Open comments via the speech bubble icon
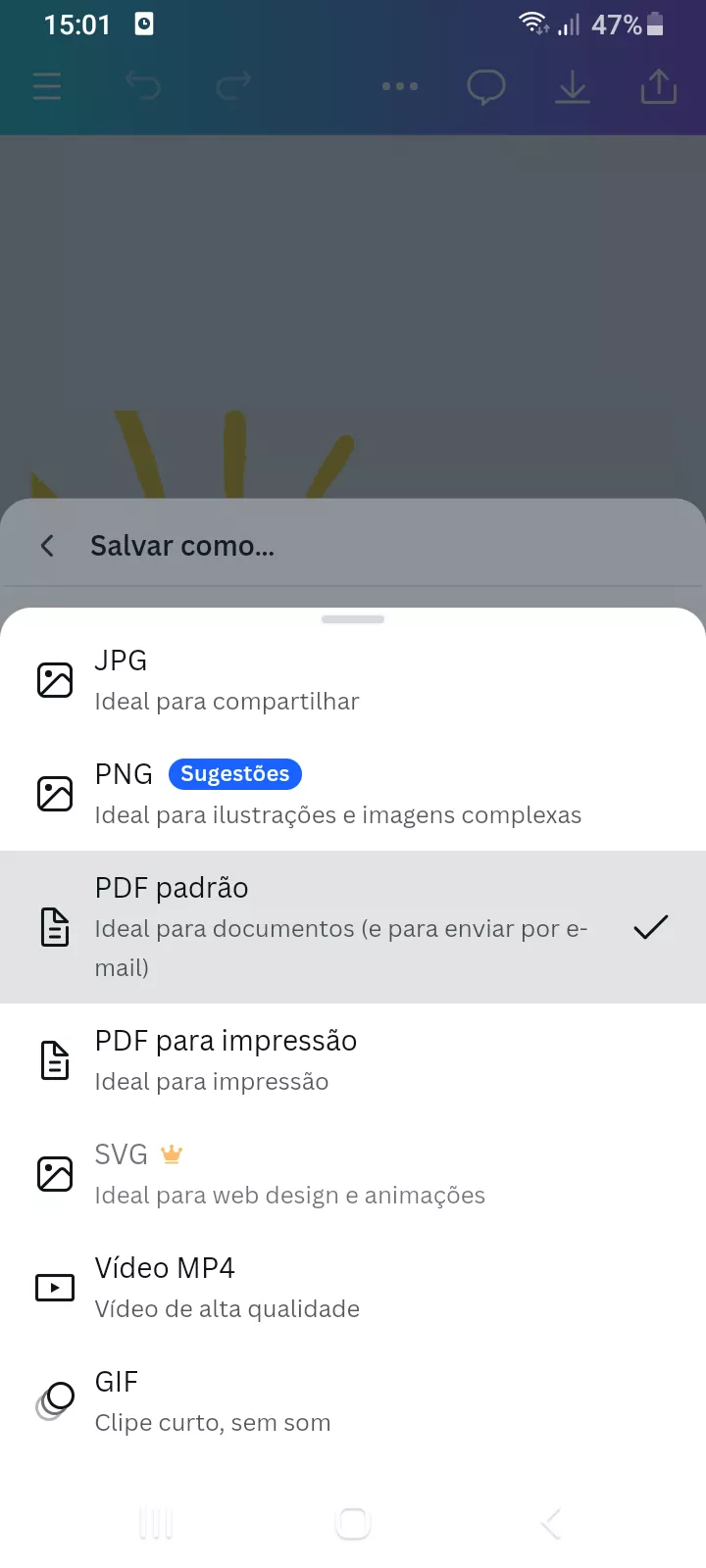The width and height of the screenshot is (706, 1568). pos(485,86)
